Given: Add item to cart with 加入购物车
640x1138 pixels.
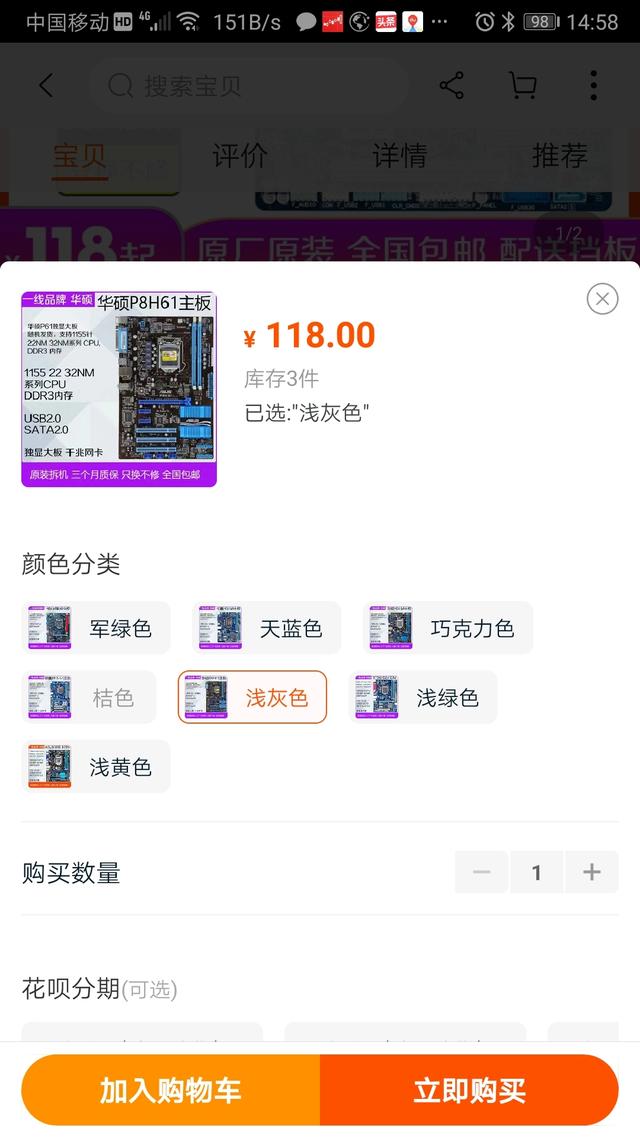Looking at the screenshot, I should [171, 1090].
